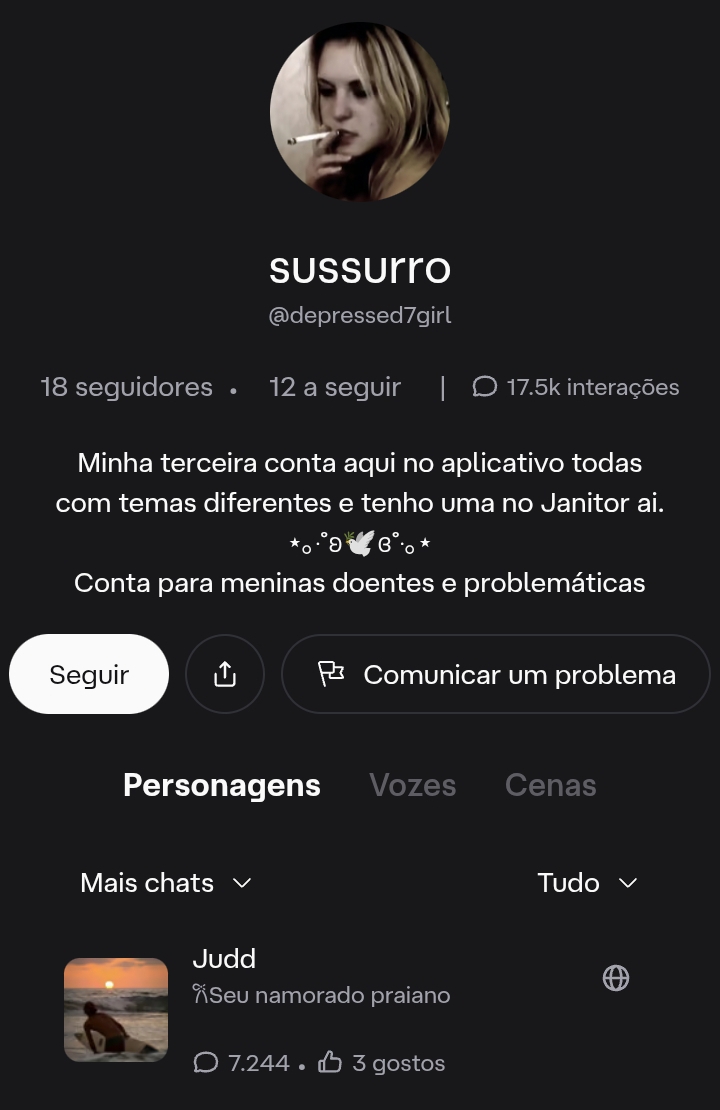Switch to the Cenas tab
This screenshot has height=1110, width=720.
(550, 786)
